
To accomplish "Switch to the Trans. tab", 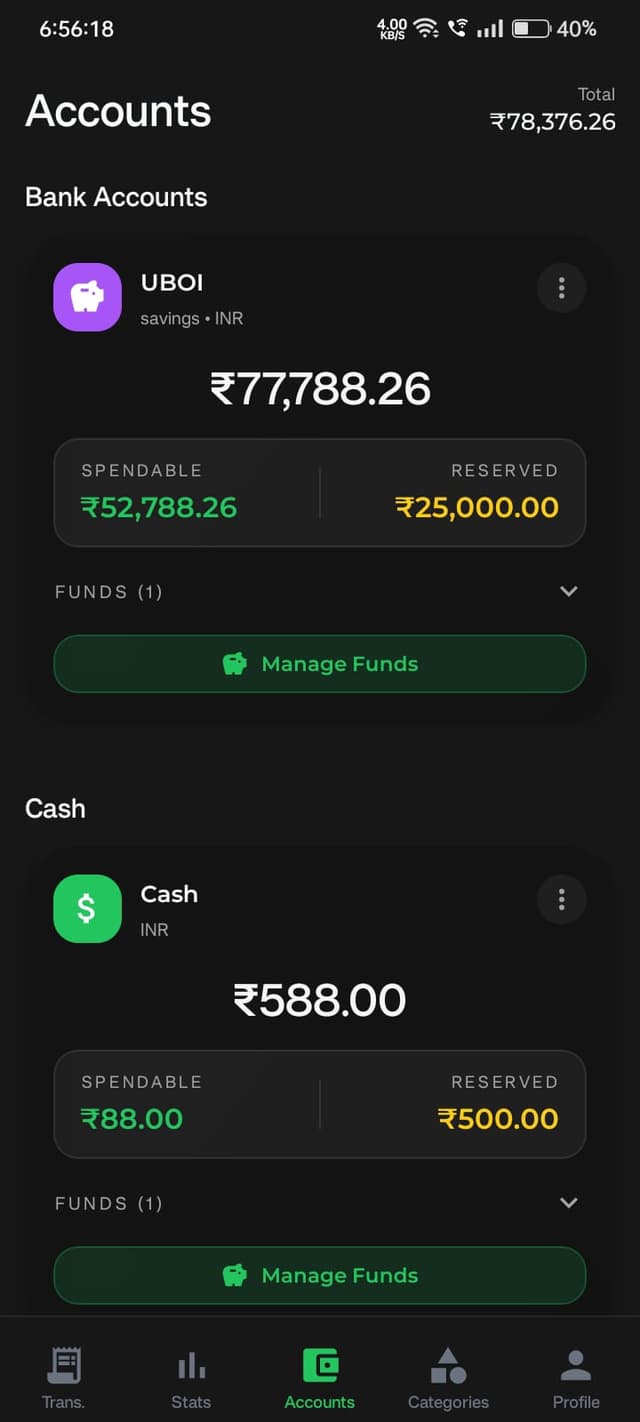I will click(63, 1377).
